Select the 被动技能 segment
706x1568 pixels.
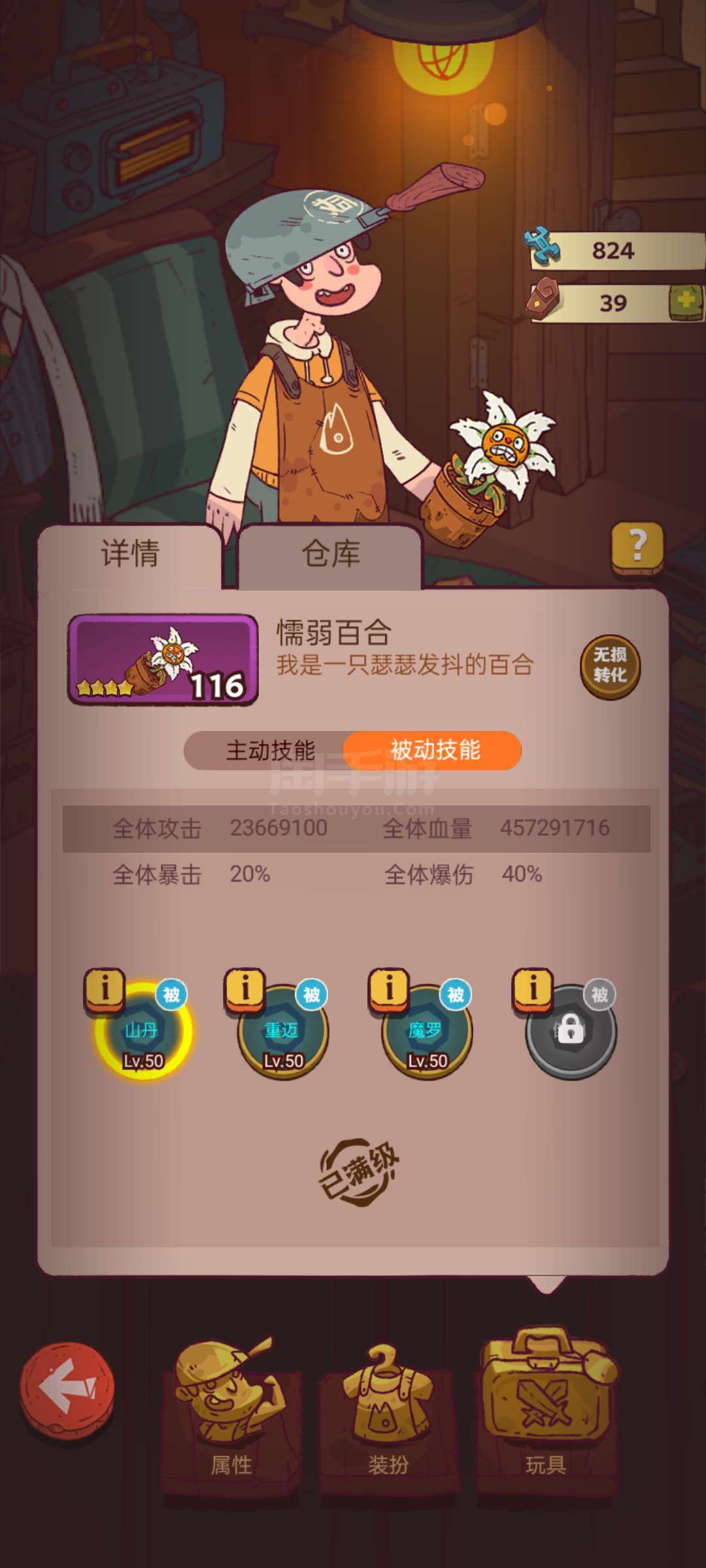coord(435,750)
